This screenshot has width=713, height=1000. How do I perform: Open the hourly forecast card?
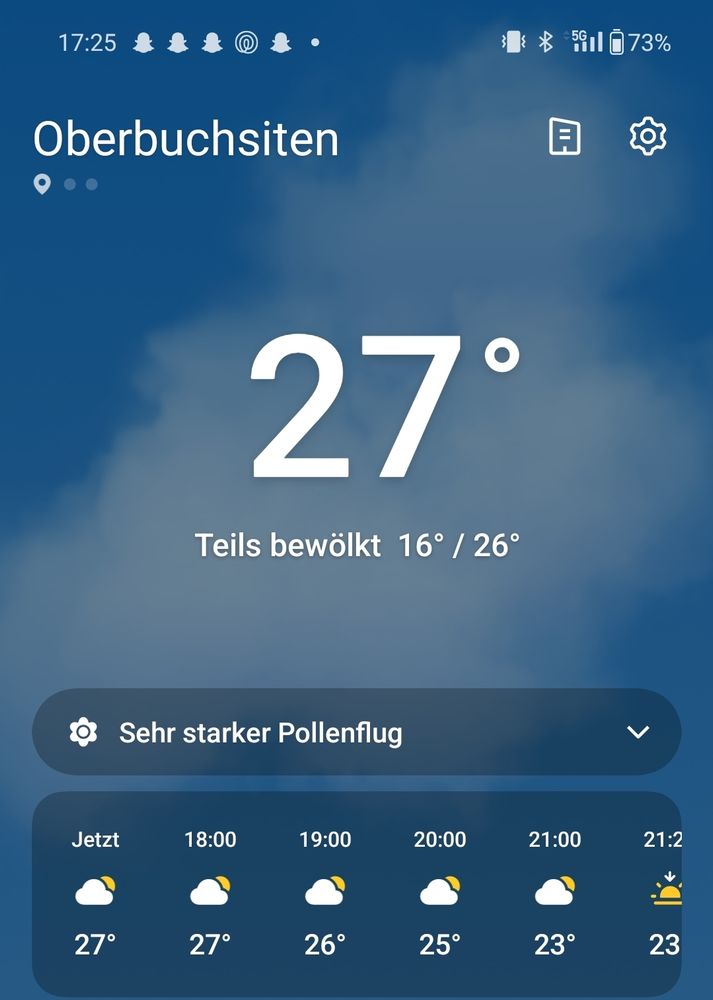point(356,893)
